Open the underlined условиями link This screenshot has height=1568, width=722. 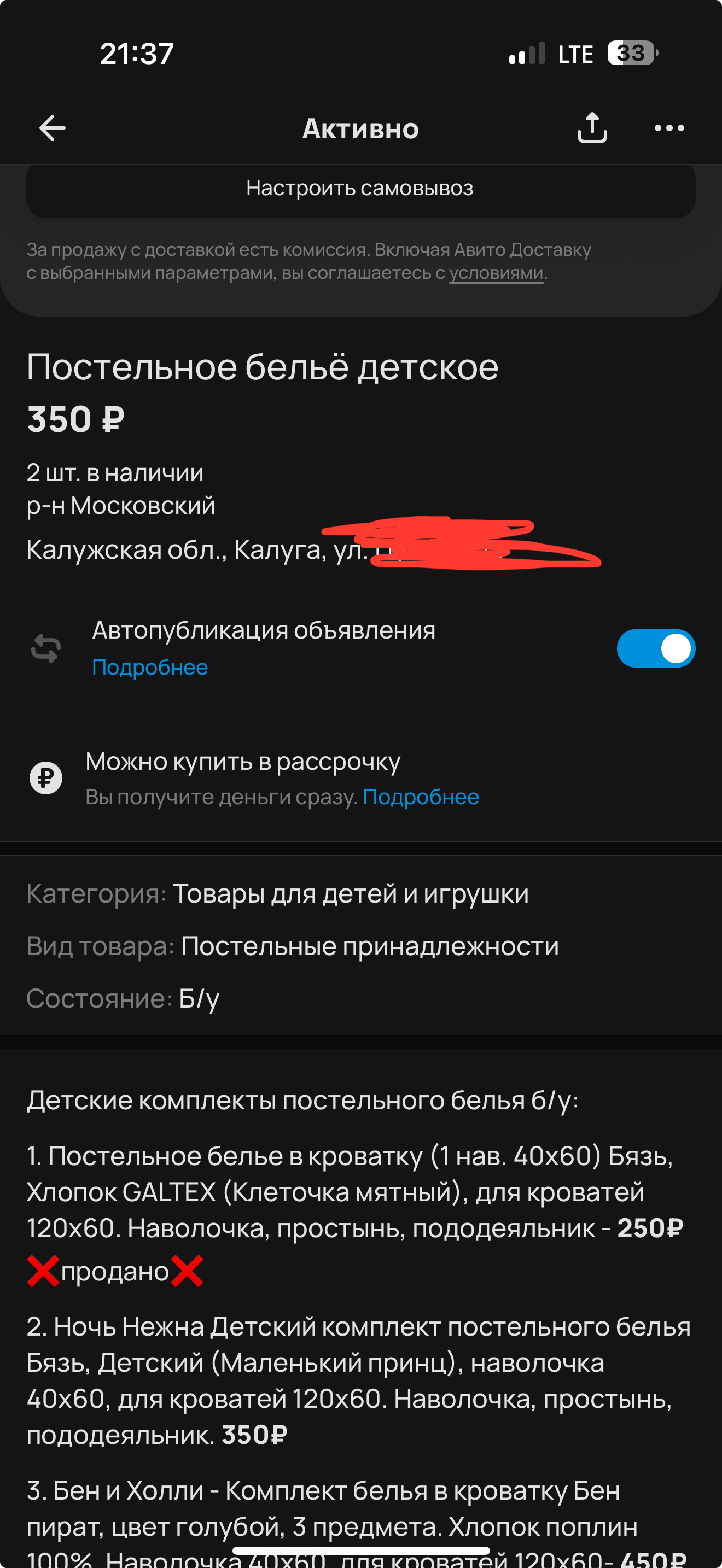496,273
